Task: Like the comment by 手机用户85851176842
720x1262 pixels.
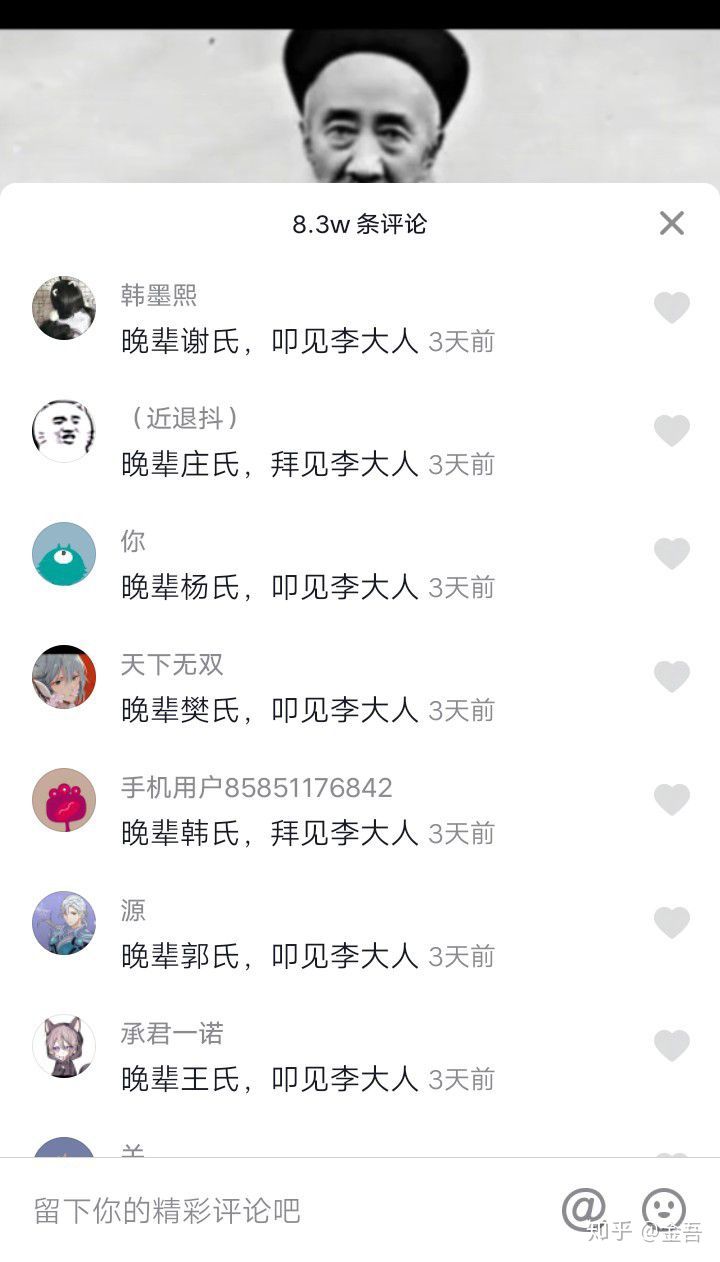Action: point(672,800)
